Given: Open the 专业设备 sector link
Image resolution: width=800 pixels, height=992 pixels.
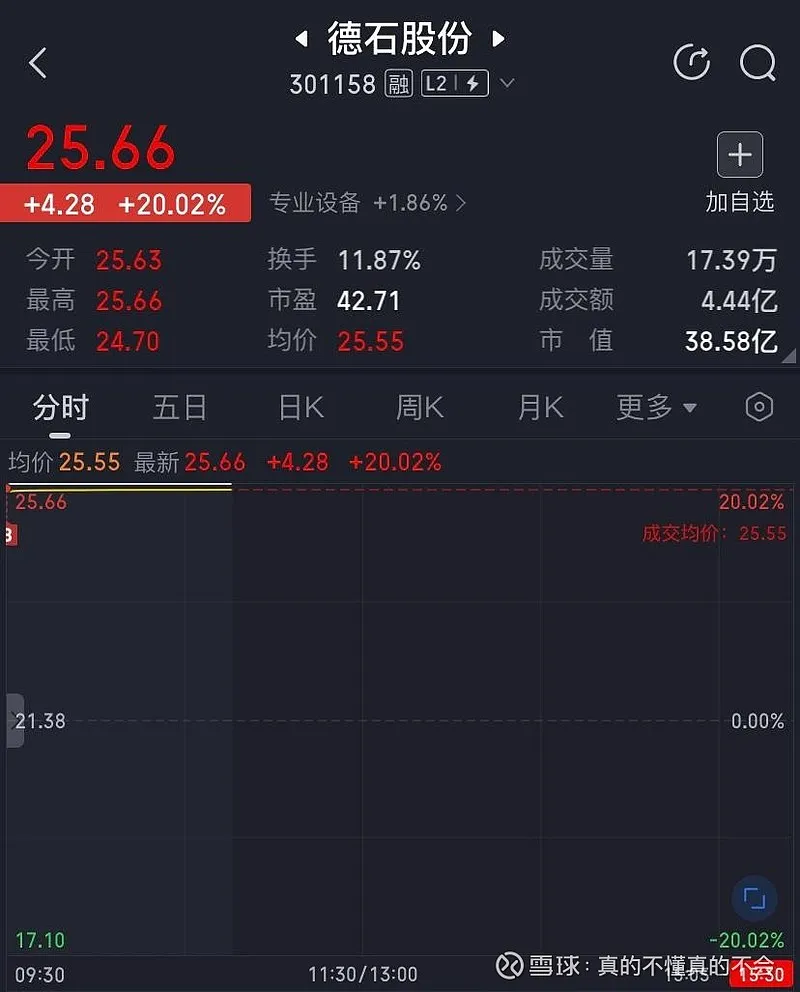Looking at the screenshot, I should click(x=366, y=203).
